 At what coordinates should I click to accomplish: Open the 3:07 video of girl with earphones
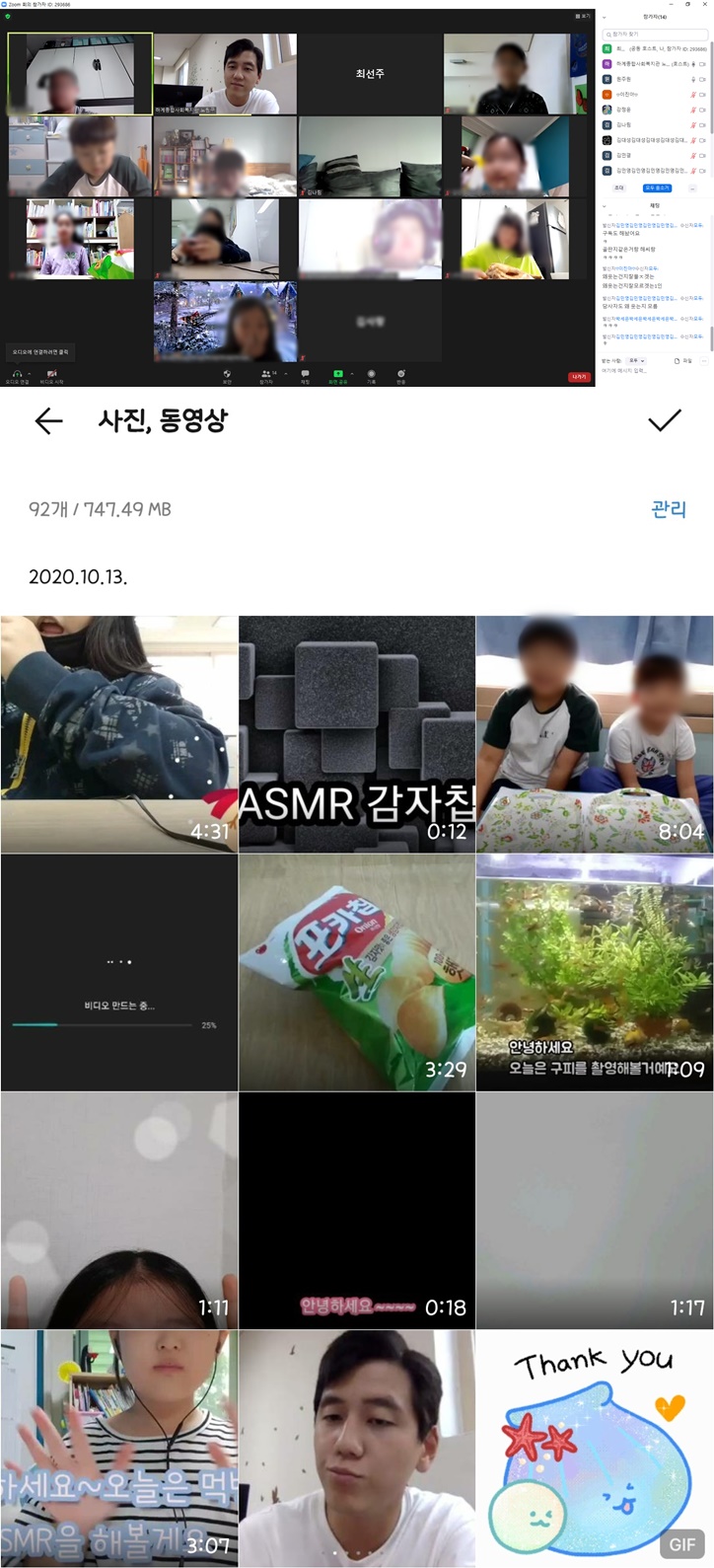pyautogui.click(x=118, y=1449)
